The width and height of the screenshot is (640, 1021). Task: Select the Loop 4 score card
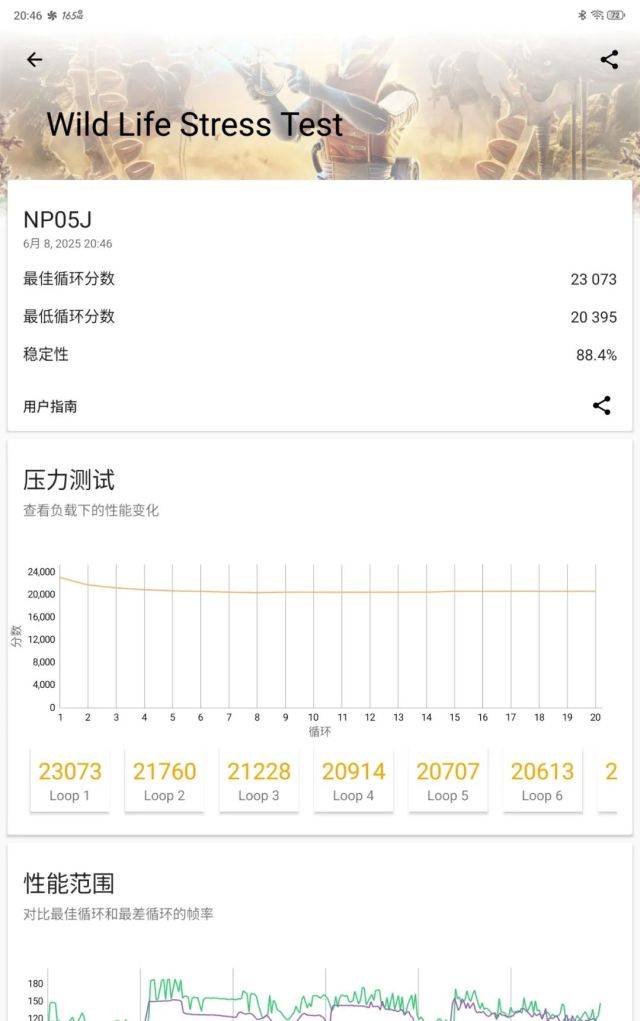tap(353, 781)
